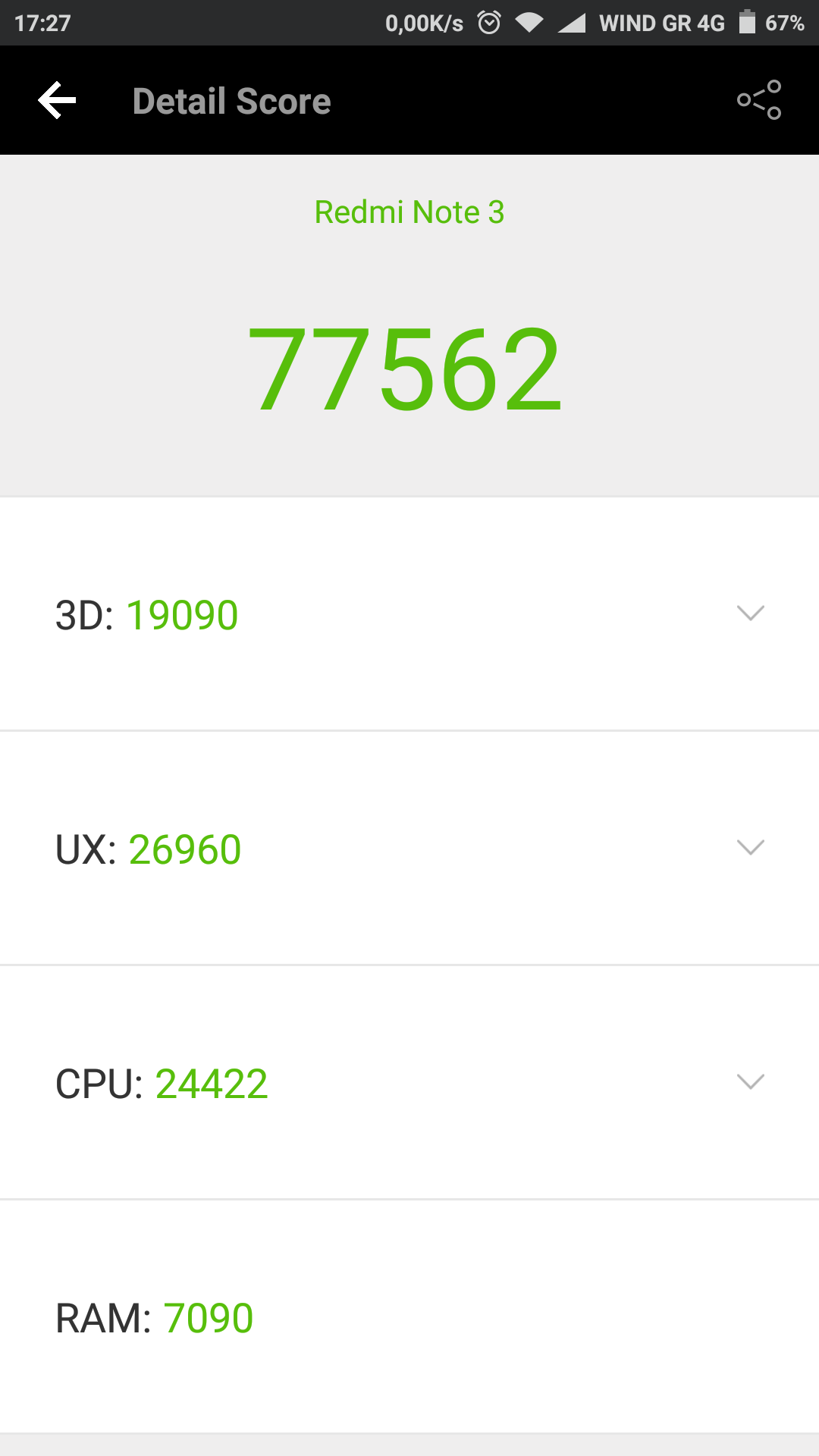The image size is (819, 1456).
Task: Expand the UX score breakdown
Action: tap(750, 847)
